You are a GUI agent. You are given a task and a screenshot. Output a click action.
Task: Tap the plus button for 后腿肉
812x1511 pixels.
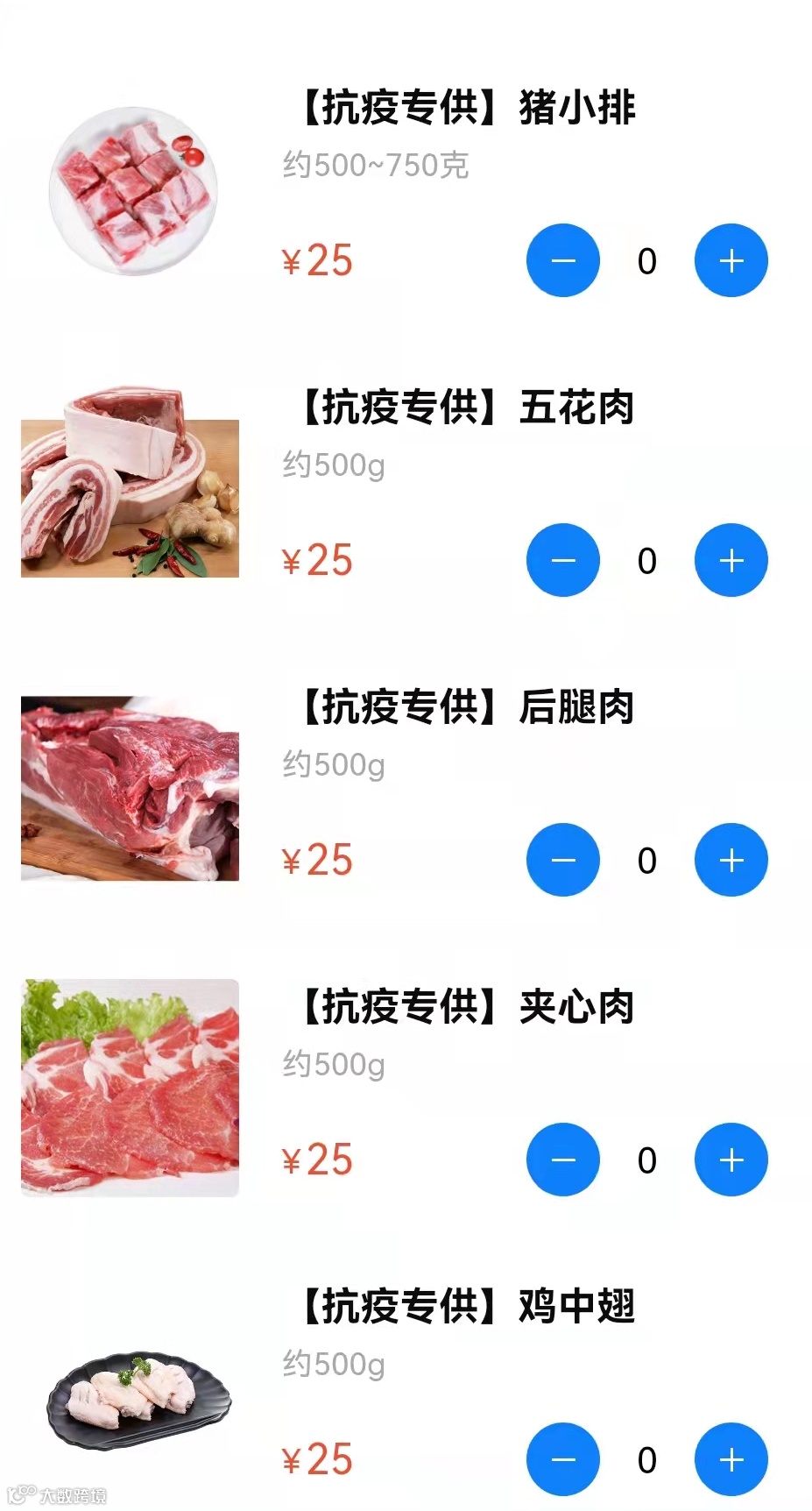(x=731, y=861)
